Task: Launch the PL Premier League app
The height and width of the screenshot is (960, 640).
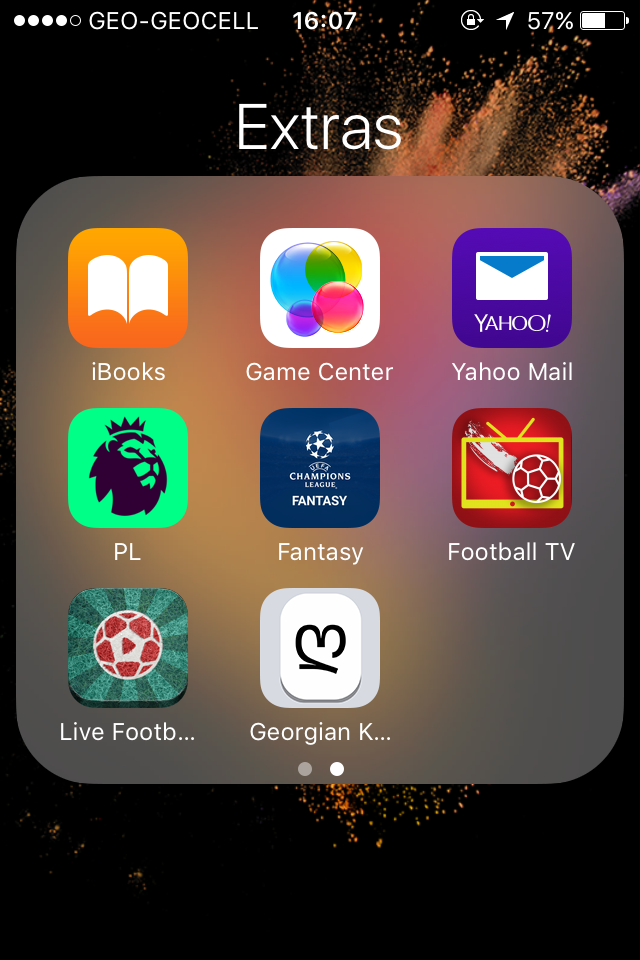Action: click(128, 468)
